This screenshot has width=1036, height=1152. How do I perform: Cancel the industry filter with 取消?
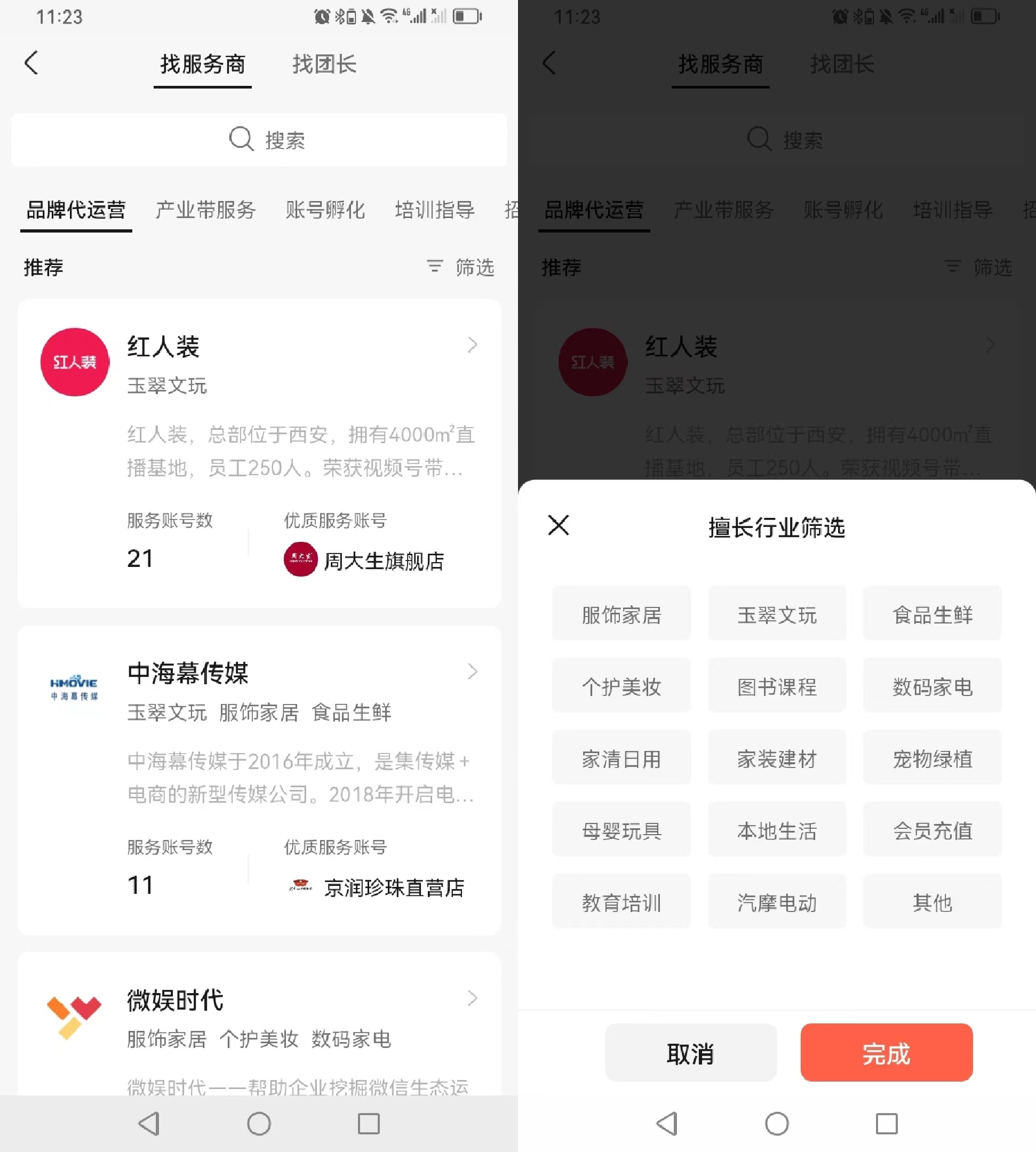pos(690,1053)
